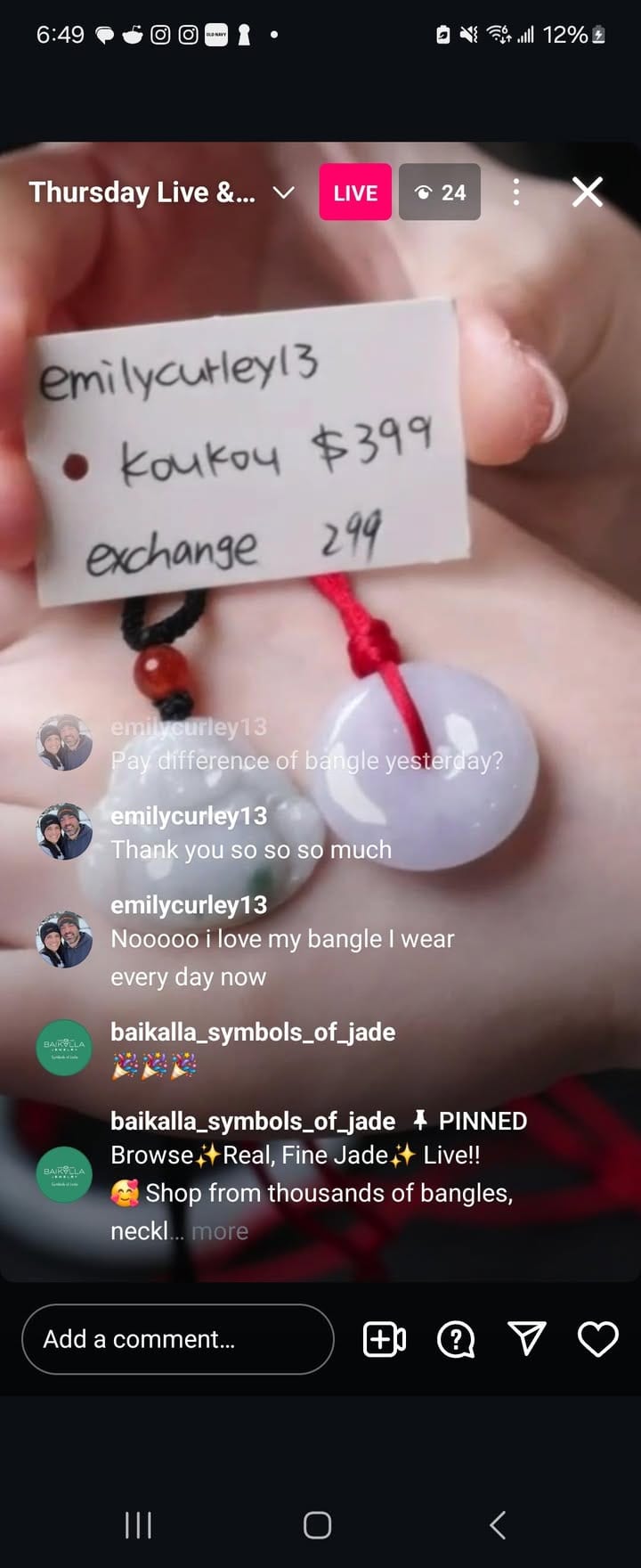641x1568 pixels.
Task: Tap the 'Add a comment…' input field
Action: pos(177,1339)
